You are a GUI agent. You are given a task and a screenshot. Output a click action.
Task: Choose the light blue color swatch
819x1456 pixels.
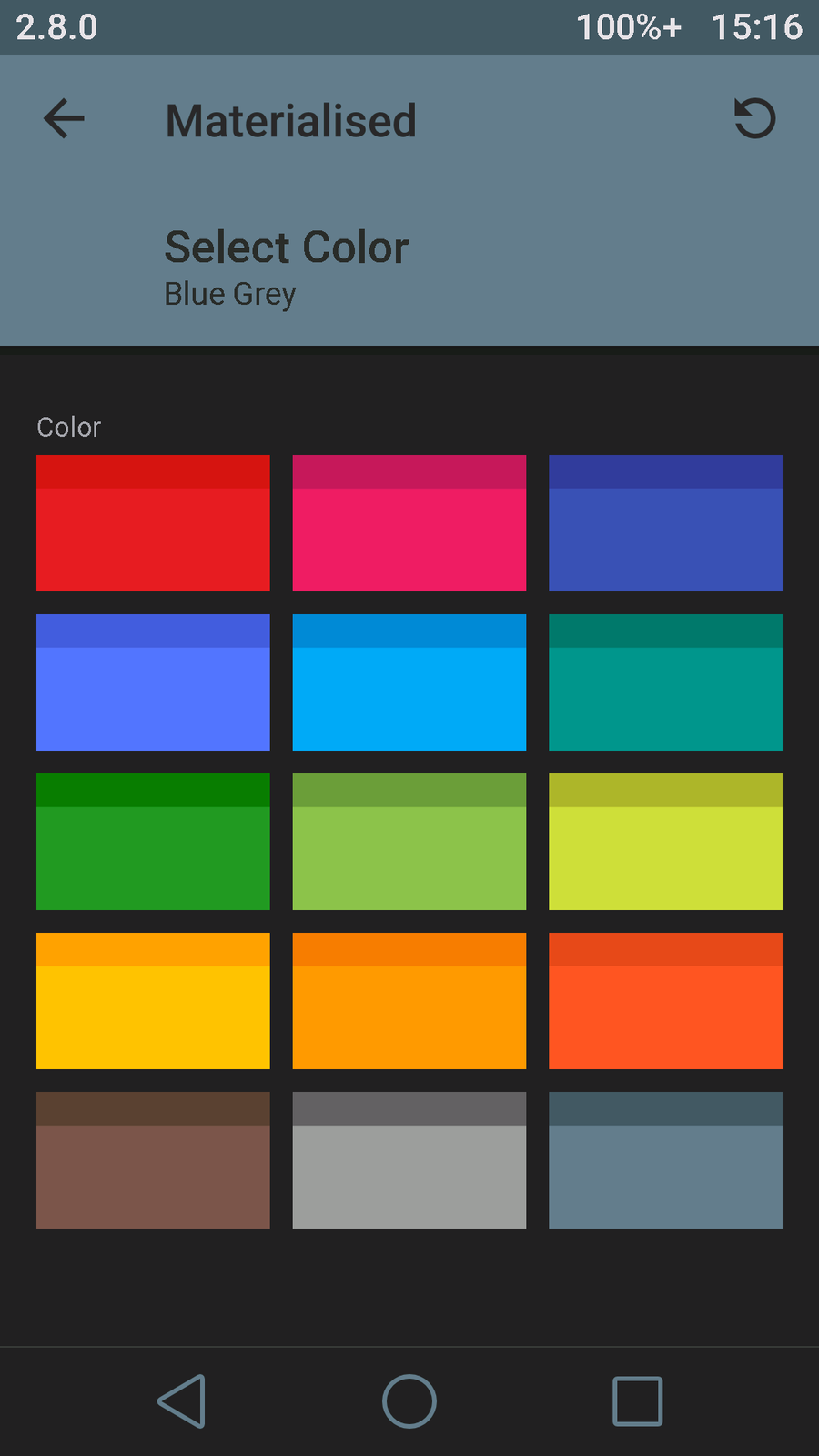[x=409, y=682]
